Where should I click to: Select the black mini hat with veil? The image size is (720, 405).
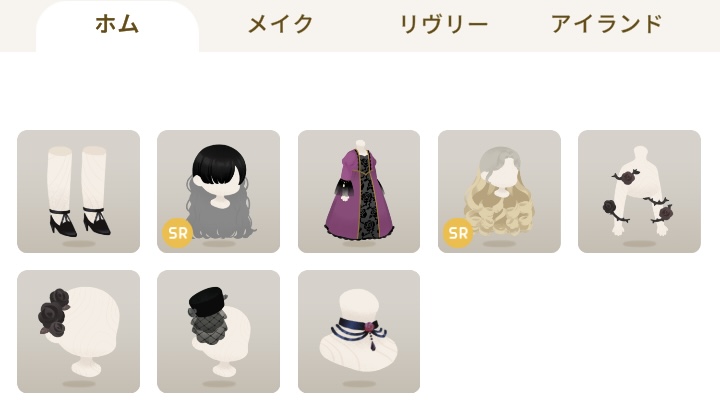tap(218, 331)
